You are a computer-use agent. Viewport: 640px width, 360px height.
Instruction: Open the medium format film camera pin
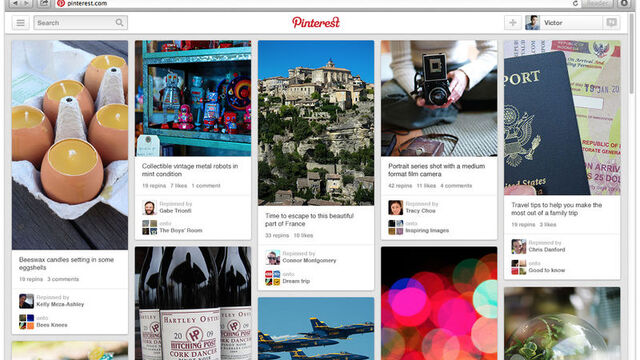[439, 98]
